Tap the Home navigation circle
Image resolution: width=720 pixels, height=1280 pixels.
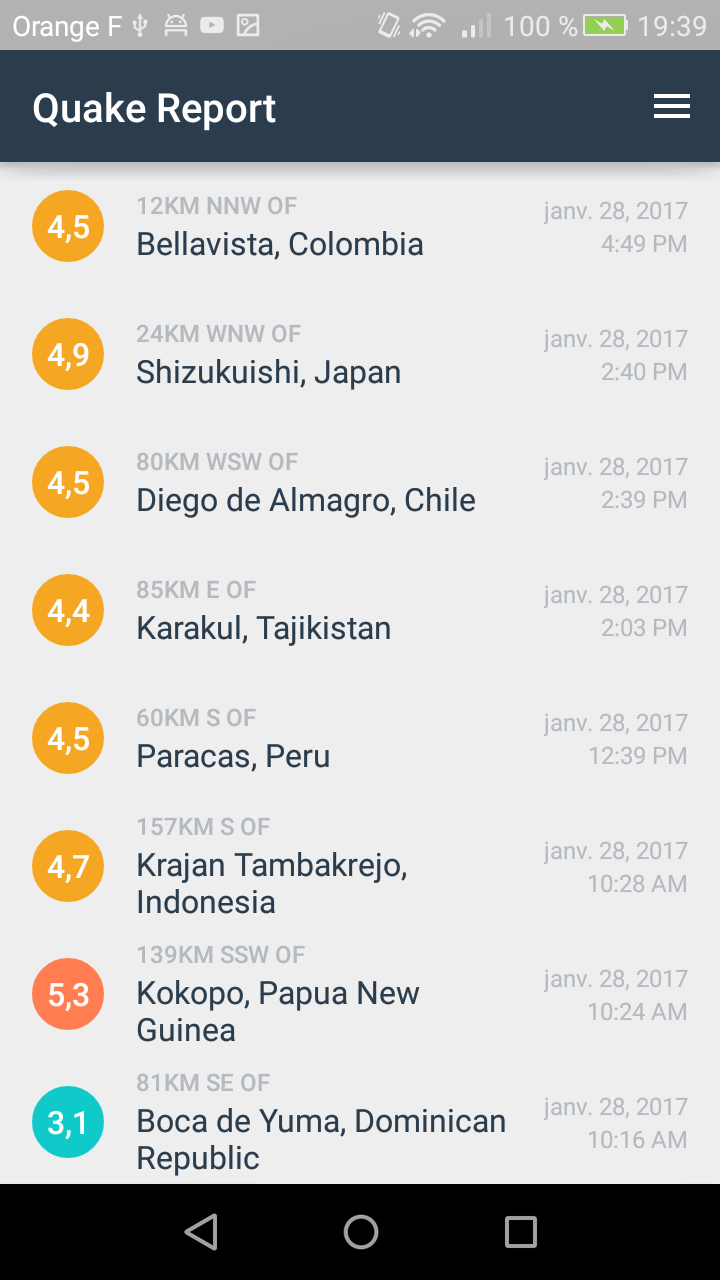(360, 1232)
